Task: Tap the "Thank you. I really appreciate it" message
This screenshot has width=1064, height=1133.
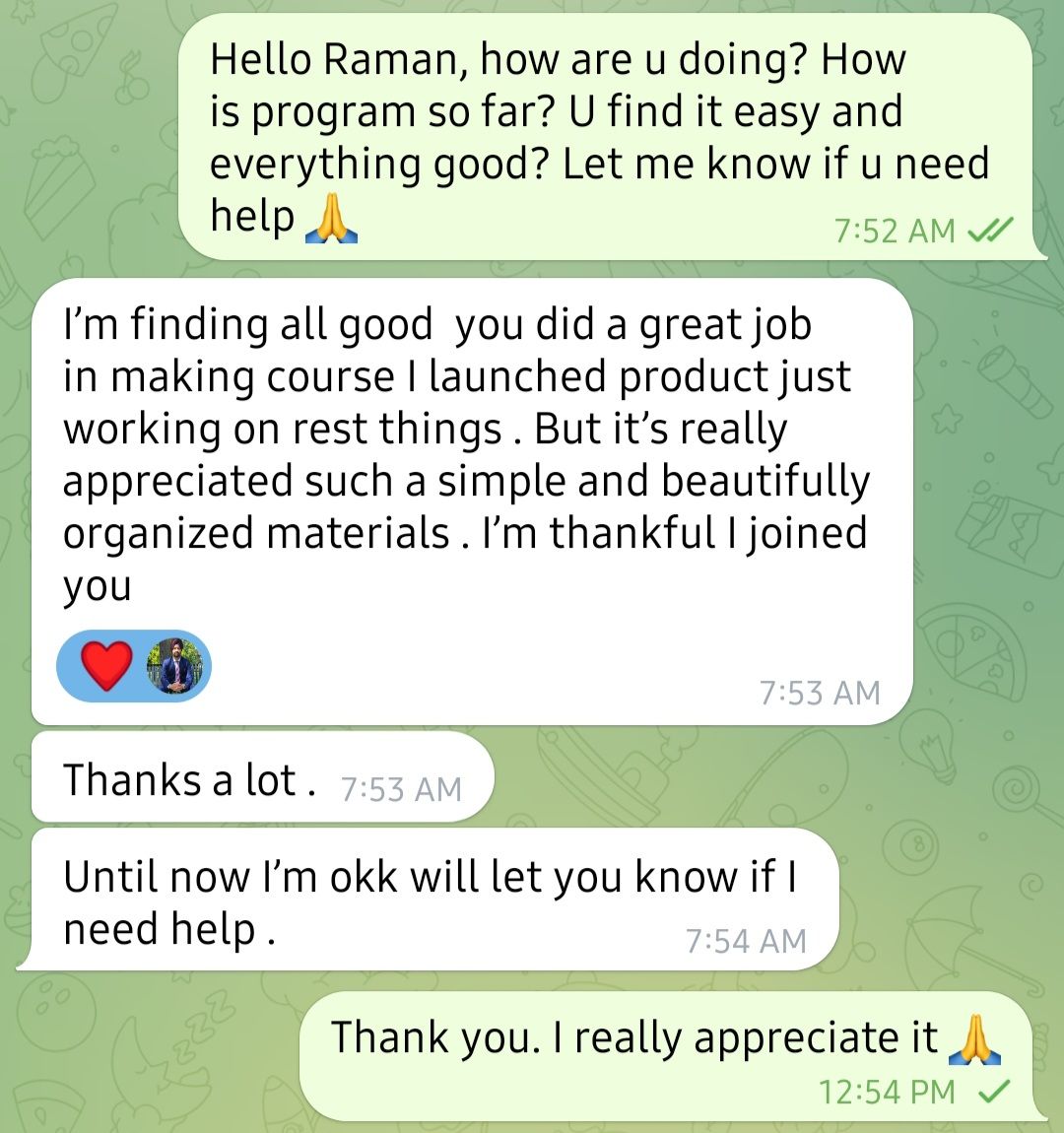Action: click(672, 1056)
